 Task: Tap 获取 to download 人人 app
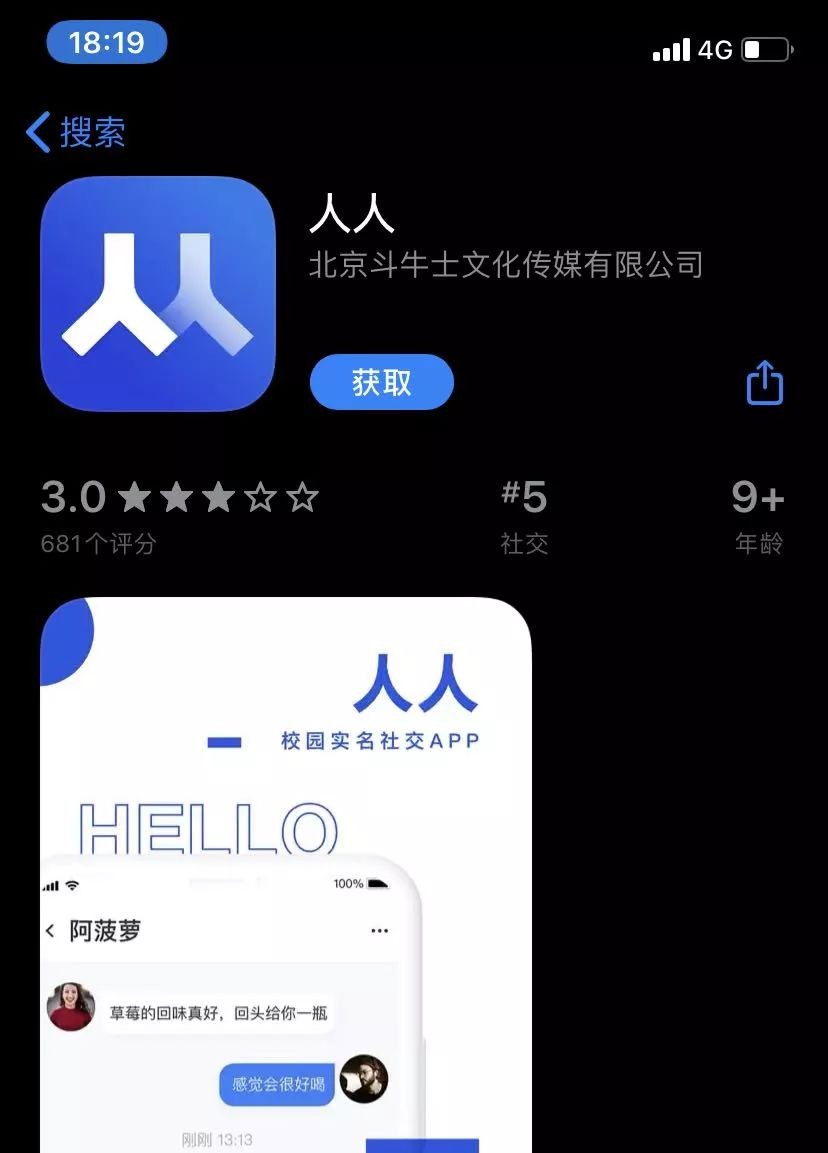381,382
